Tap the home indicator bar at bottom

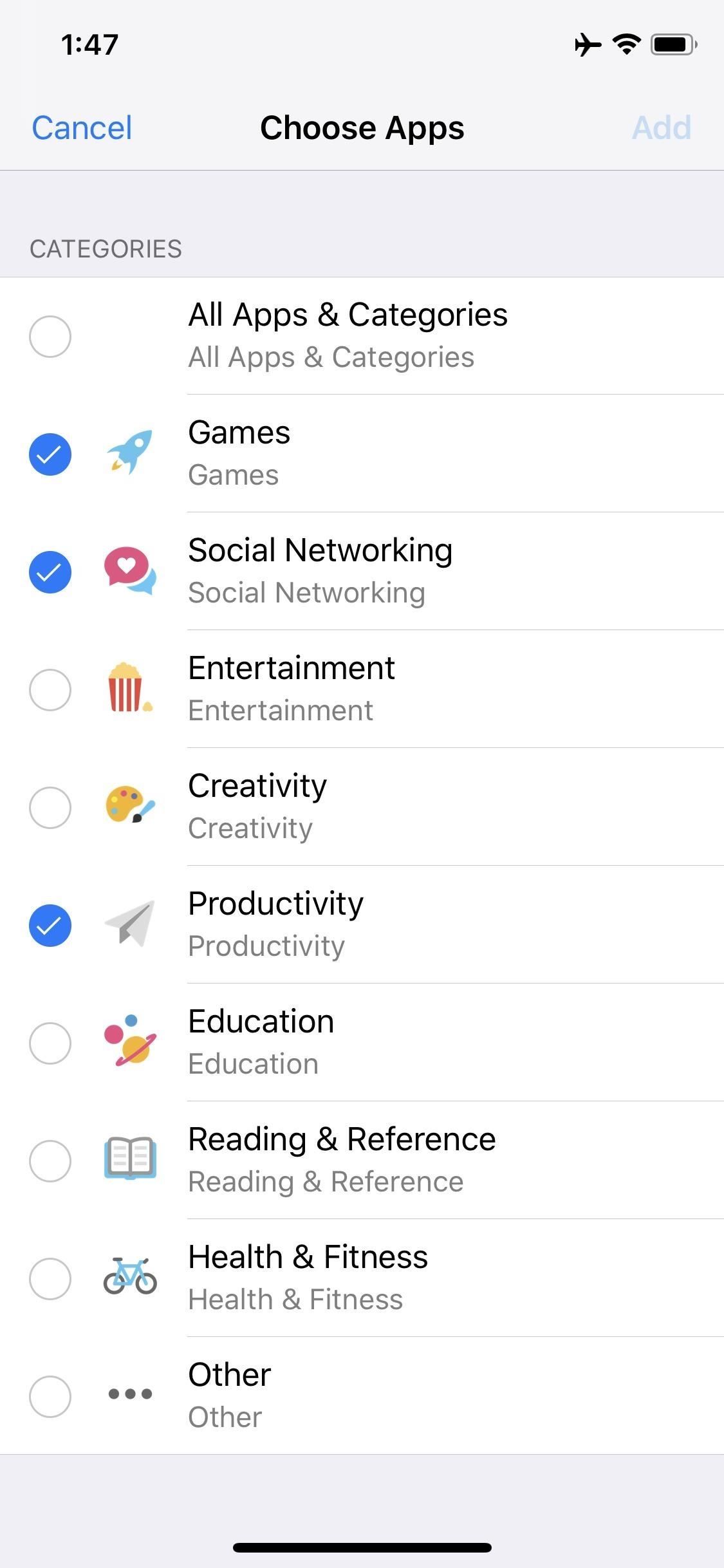tap(362, 1548)
